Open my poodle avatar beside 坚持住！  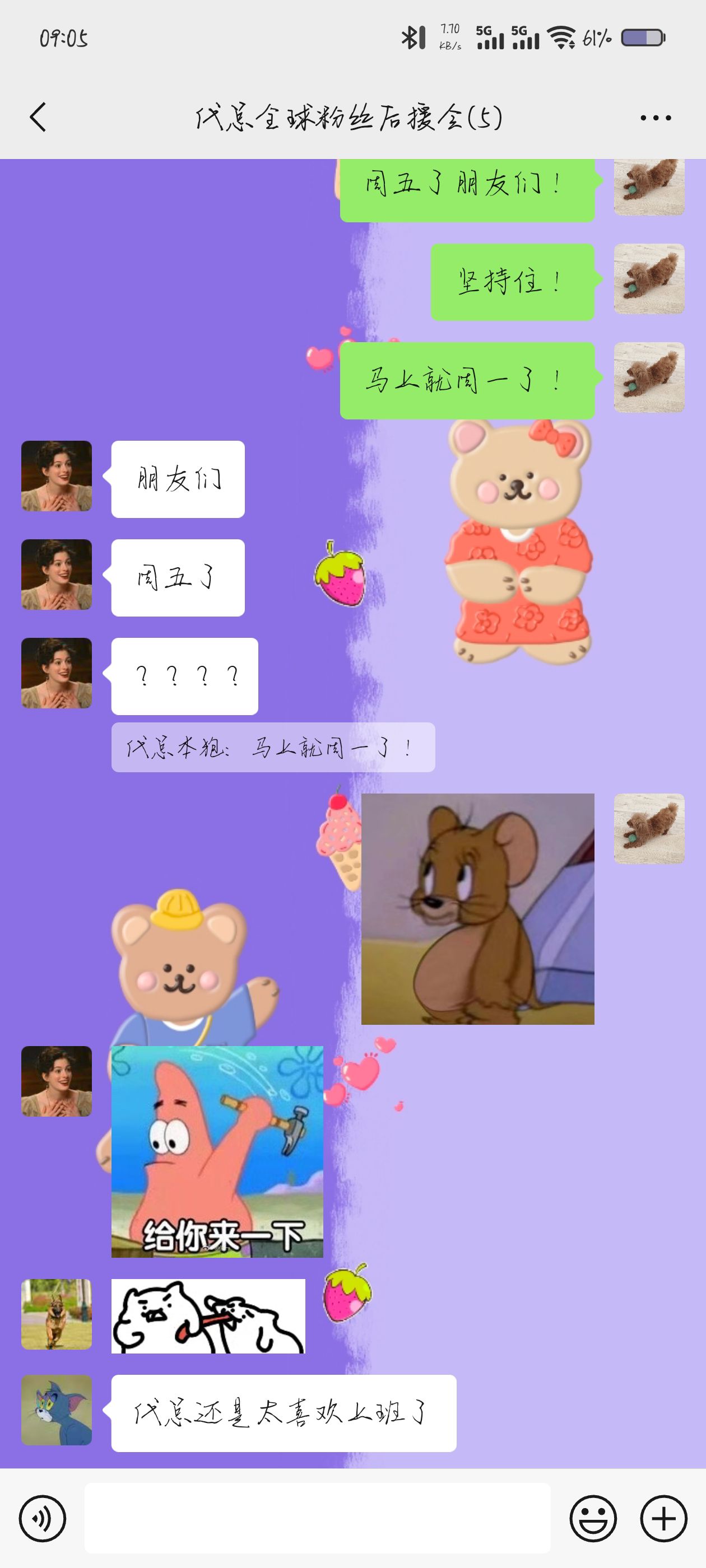tap(649, 279)
